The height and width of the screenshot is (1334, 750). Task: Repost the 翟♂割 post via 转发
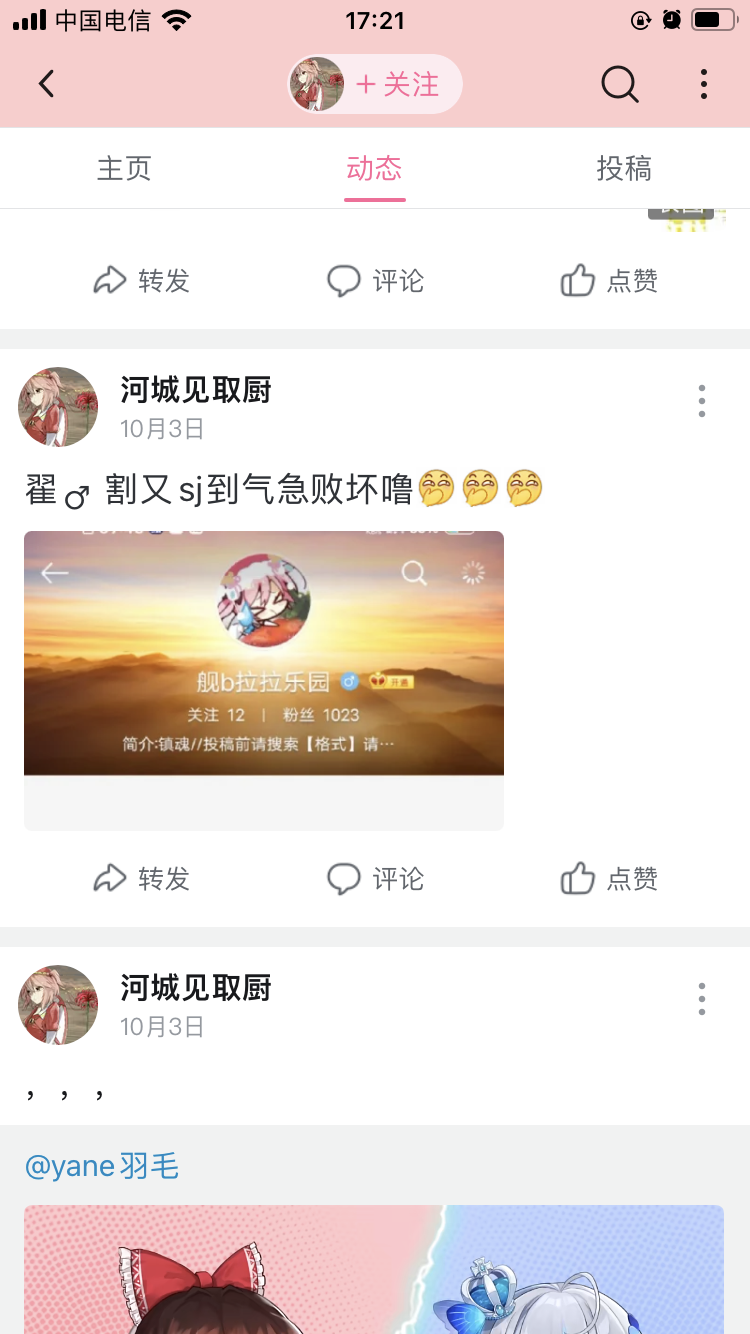point(141,879)
